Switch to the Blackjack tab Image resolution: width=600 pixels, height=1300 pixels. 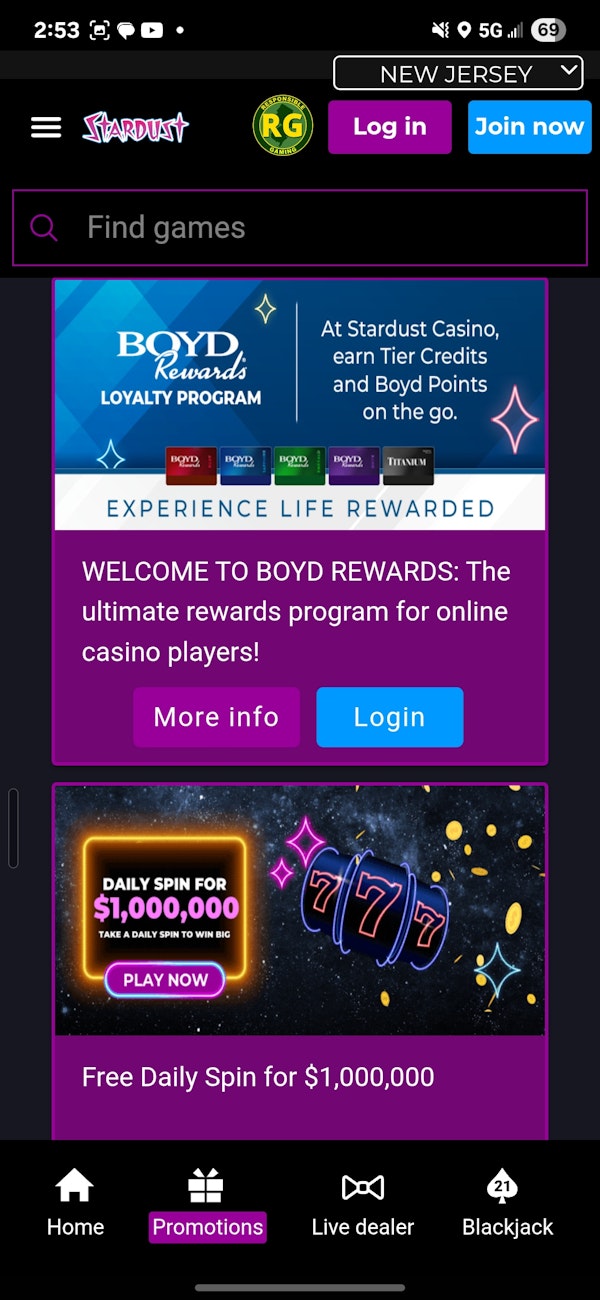(507, 1203)
